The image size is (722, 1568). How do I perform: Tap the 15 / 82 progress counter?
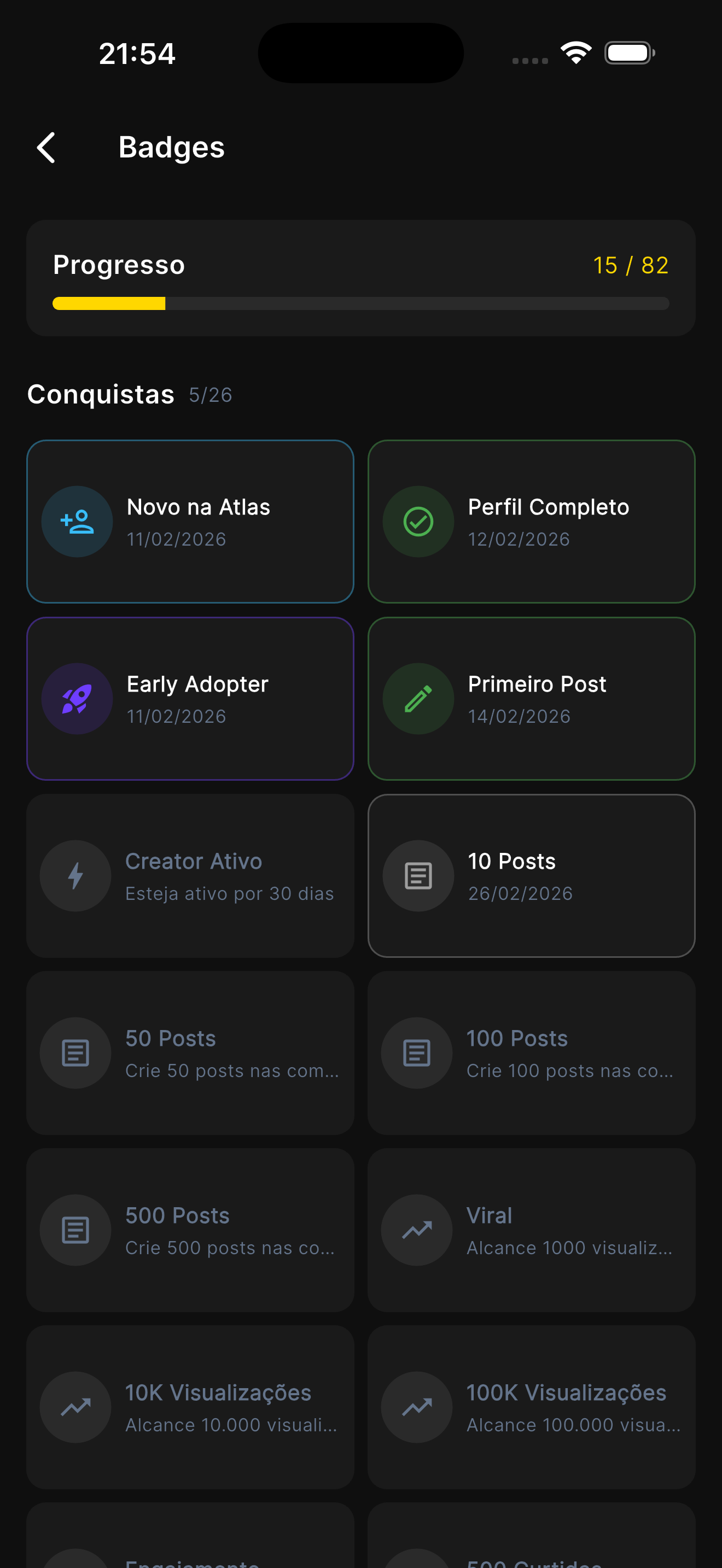[x=631, y=265]
